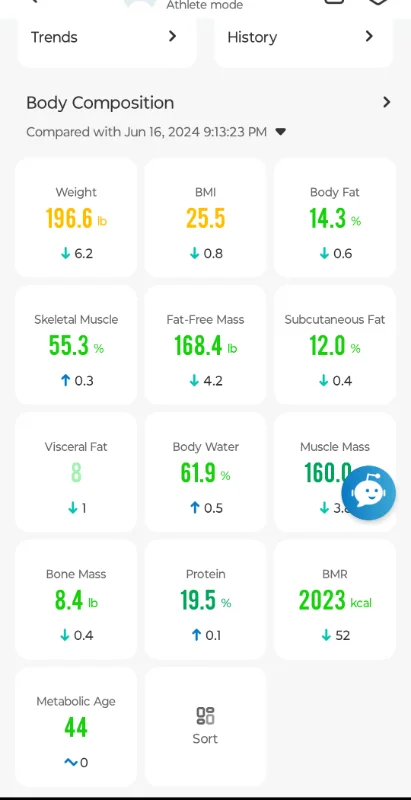This screenshot has width=411, height=800.
Task: Select the Metabolic Age card
Action: click(x=76, y=727)
